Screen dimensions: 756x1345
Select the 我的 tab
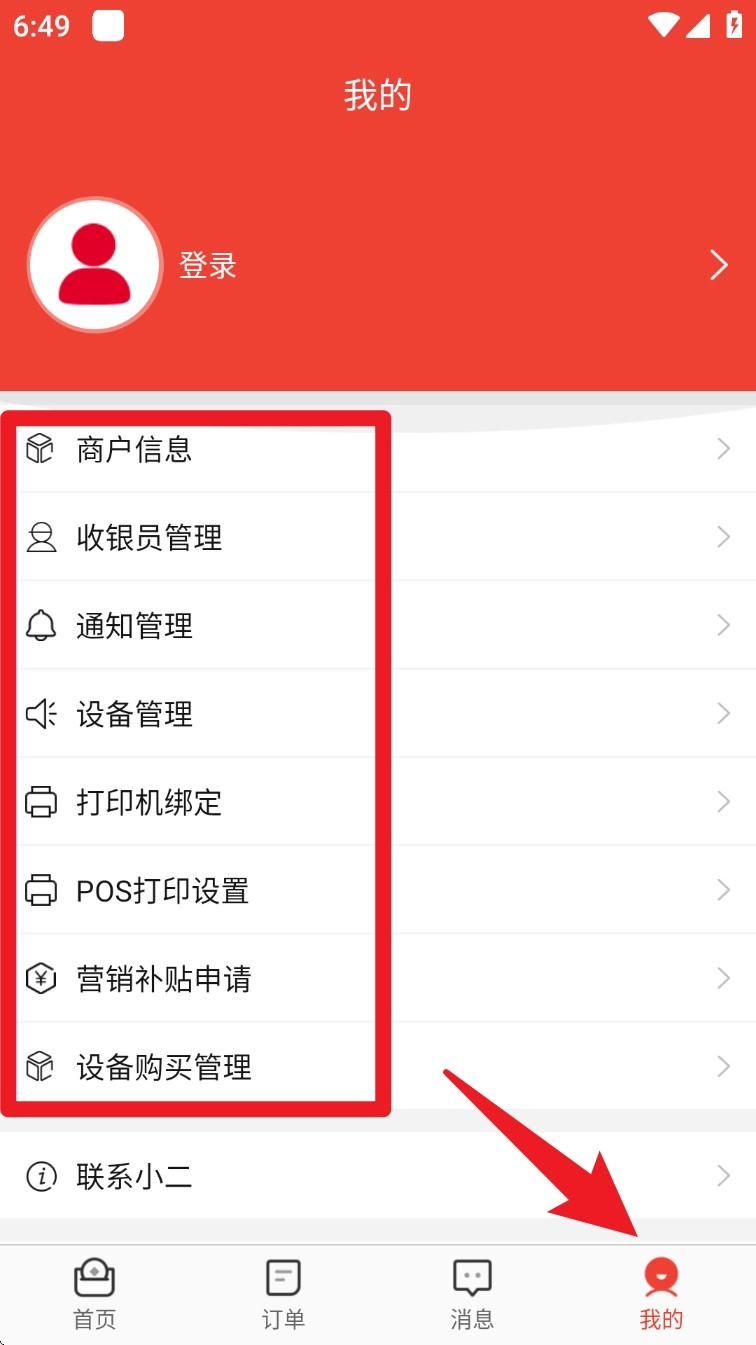pos(661,1295)
